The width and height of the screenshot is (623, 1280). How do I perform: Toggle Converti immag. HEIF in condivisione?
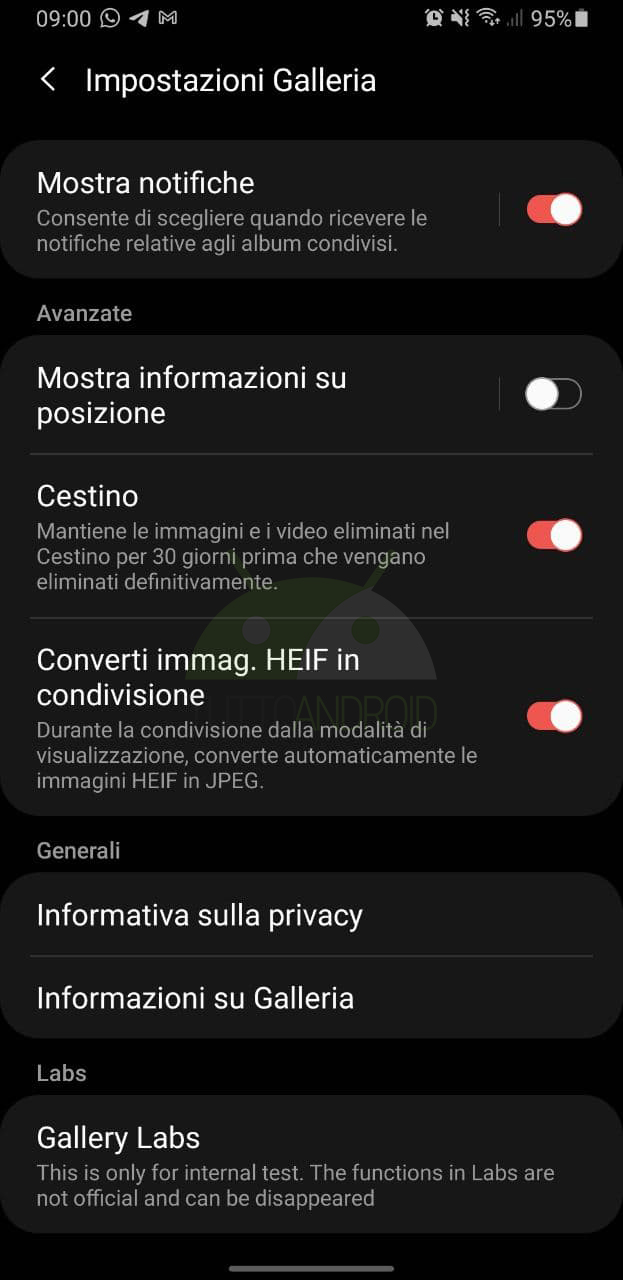point(554,716)
